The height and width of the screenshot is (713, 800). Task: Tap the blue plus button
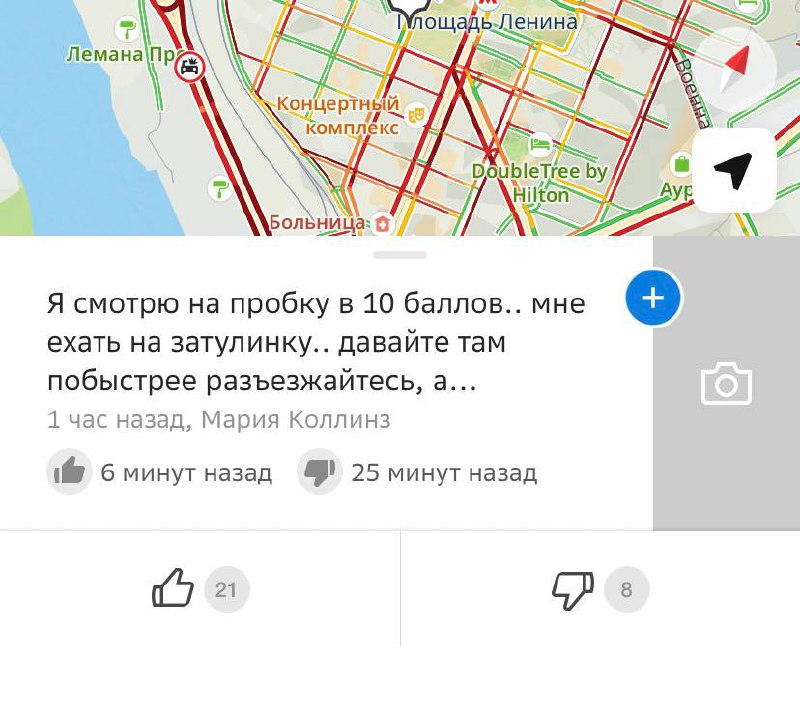[653, 297]
